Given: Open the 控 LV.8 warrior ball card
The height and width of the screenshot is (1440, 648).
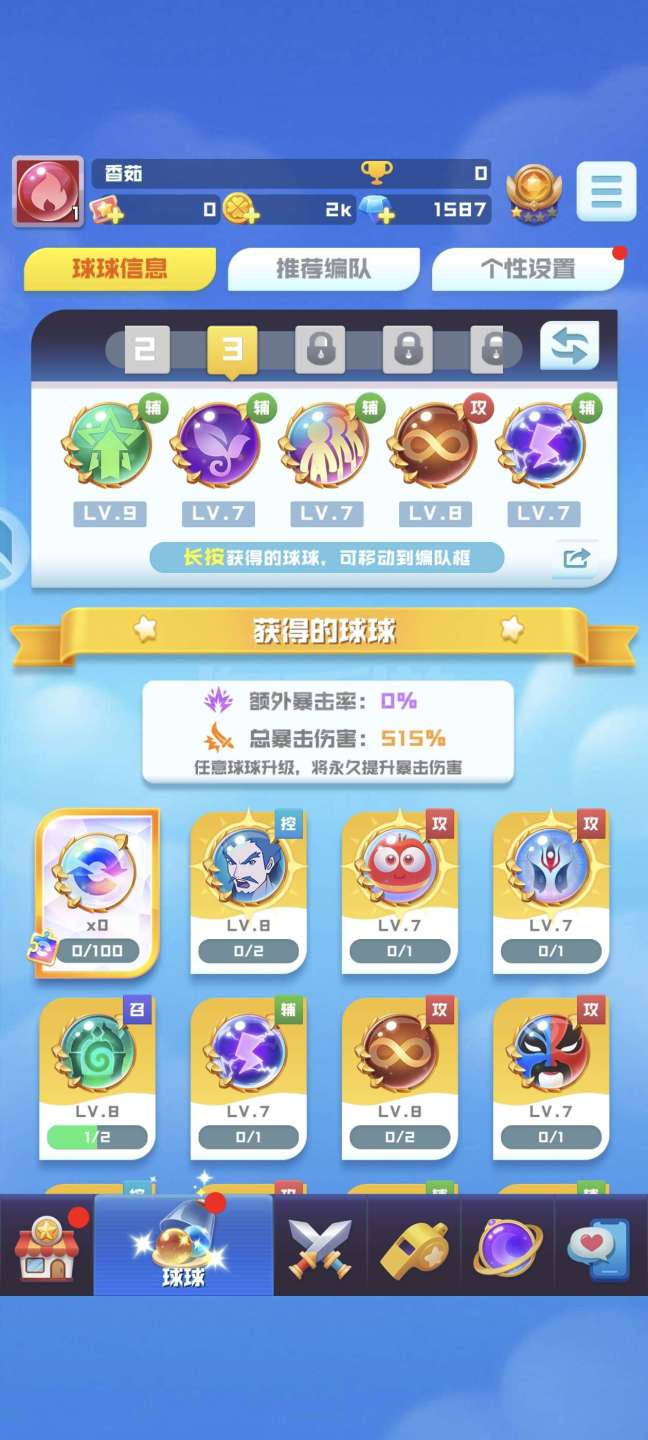Looking at the screenshot, I should 248,891.
